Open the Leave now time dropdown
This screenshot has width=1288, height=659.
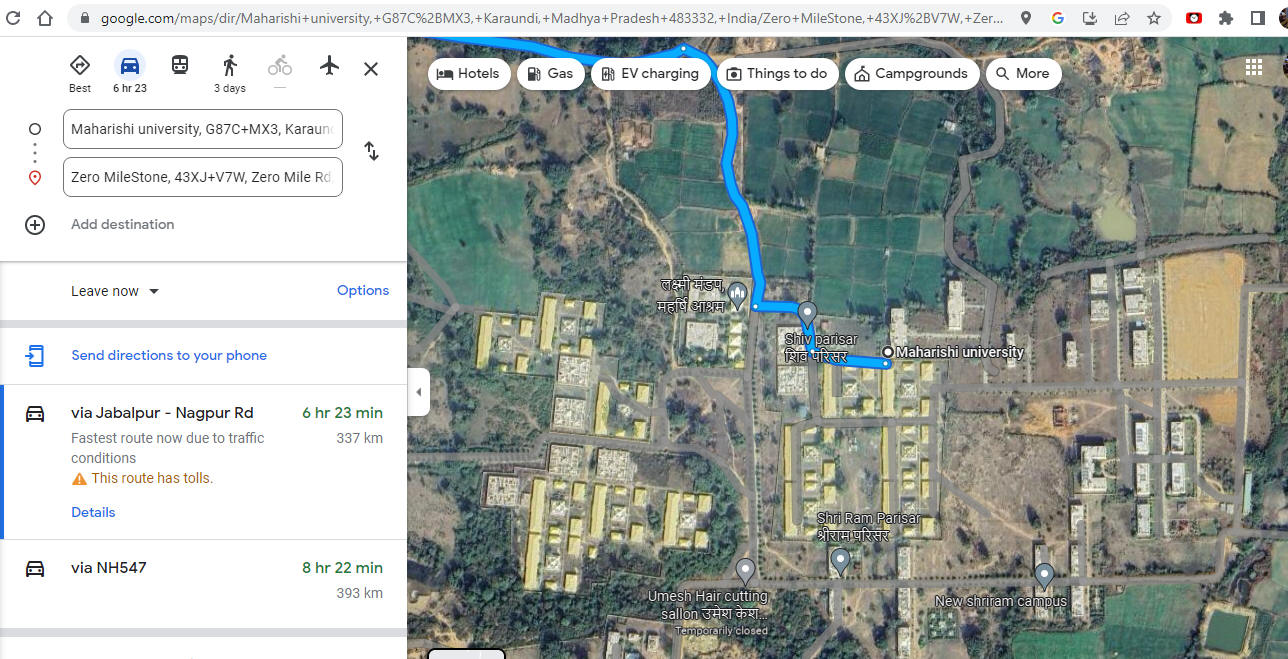click(x=115, y=291)
